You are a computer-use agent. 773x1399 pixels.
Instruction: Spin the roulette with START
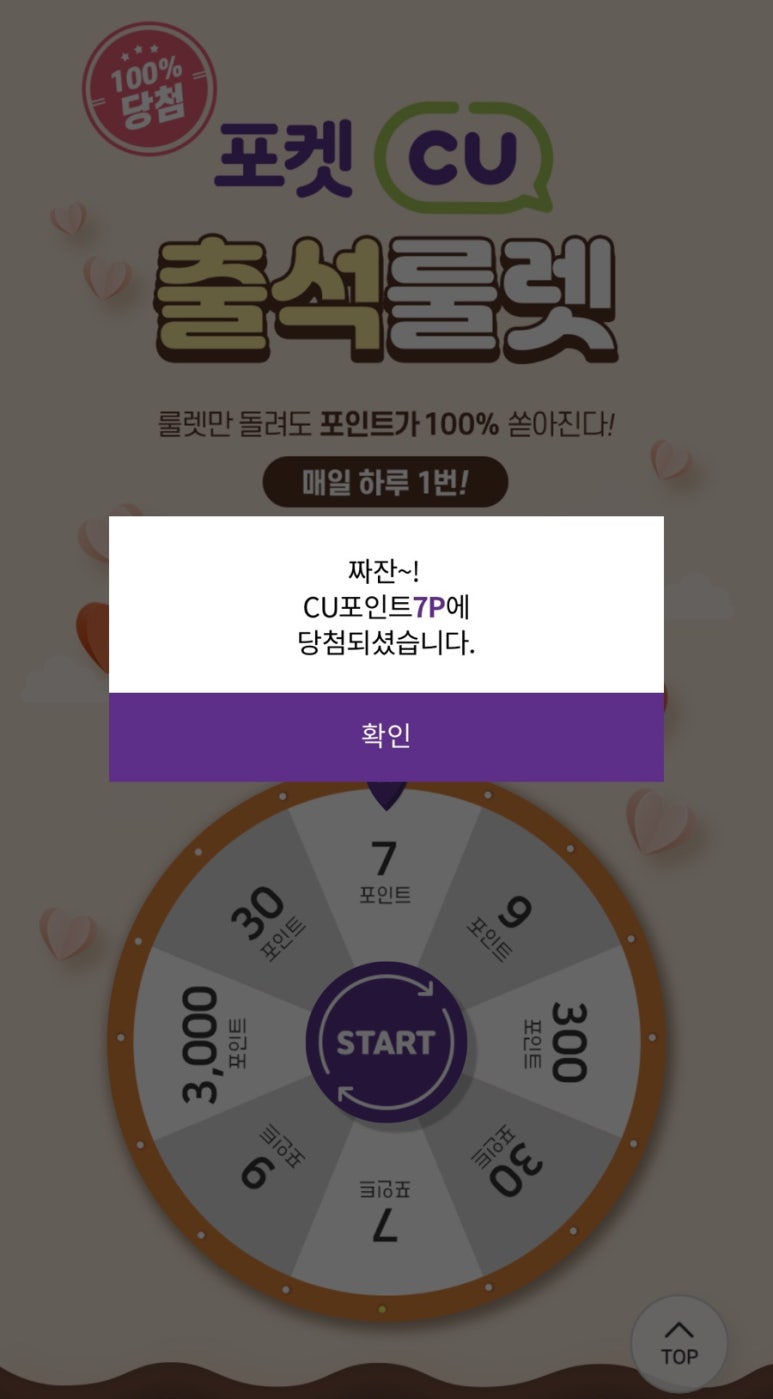(385, 1043)
